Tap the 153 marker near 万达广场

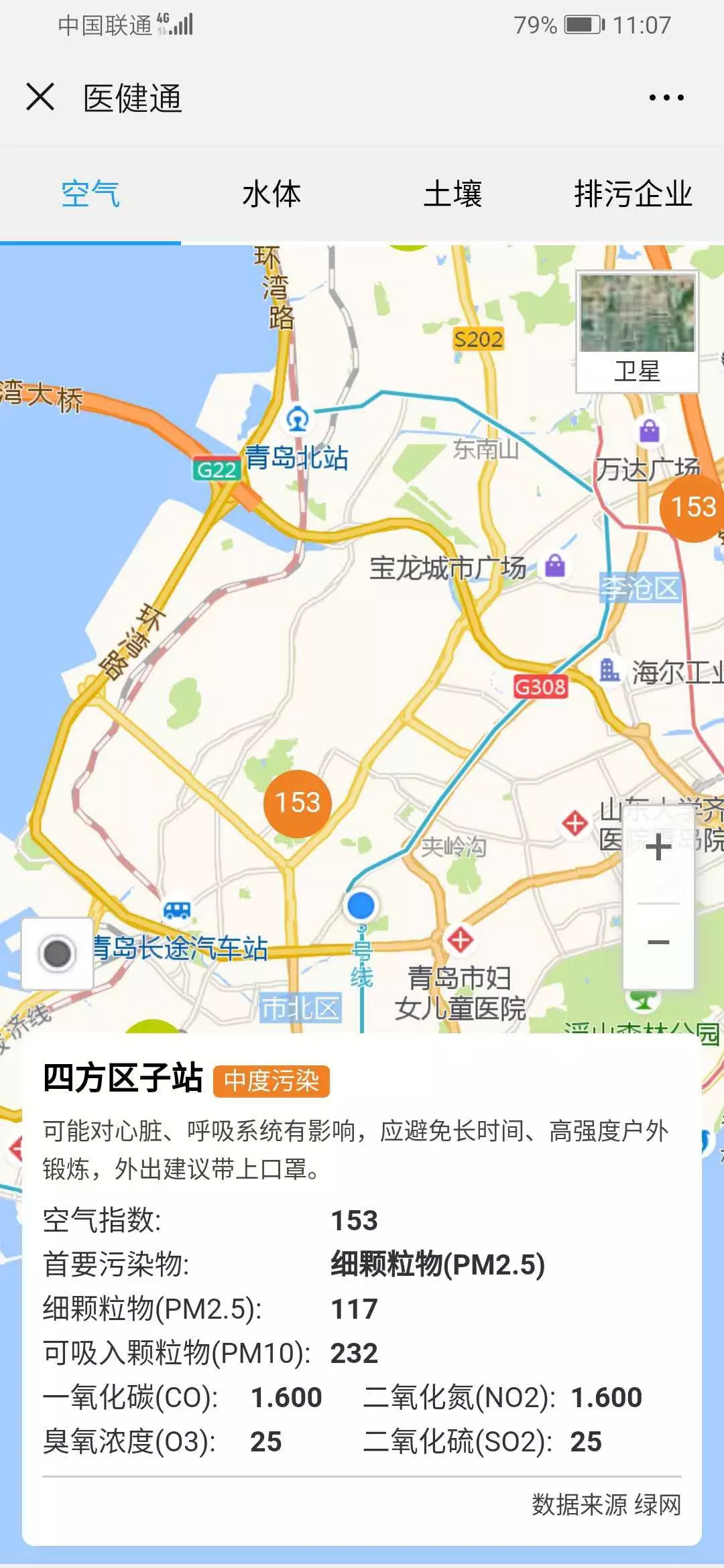click(692, 507)
